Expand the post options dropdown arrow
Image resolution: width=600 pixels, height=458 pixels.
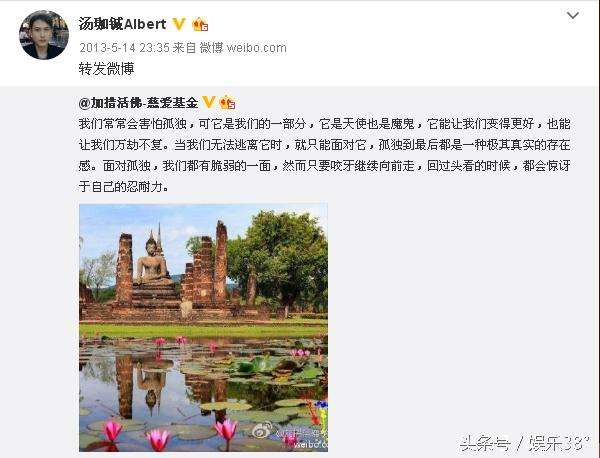pos(572,16)
